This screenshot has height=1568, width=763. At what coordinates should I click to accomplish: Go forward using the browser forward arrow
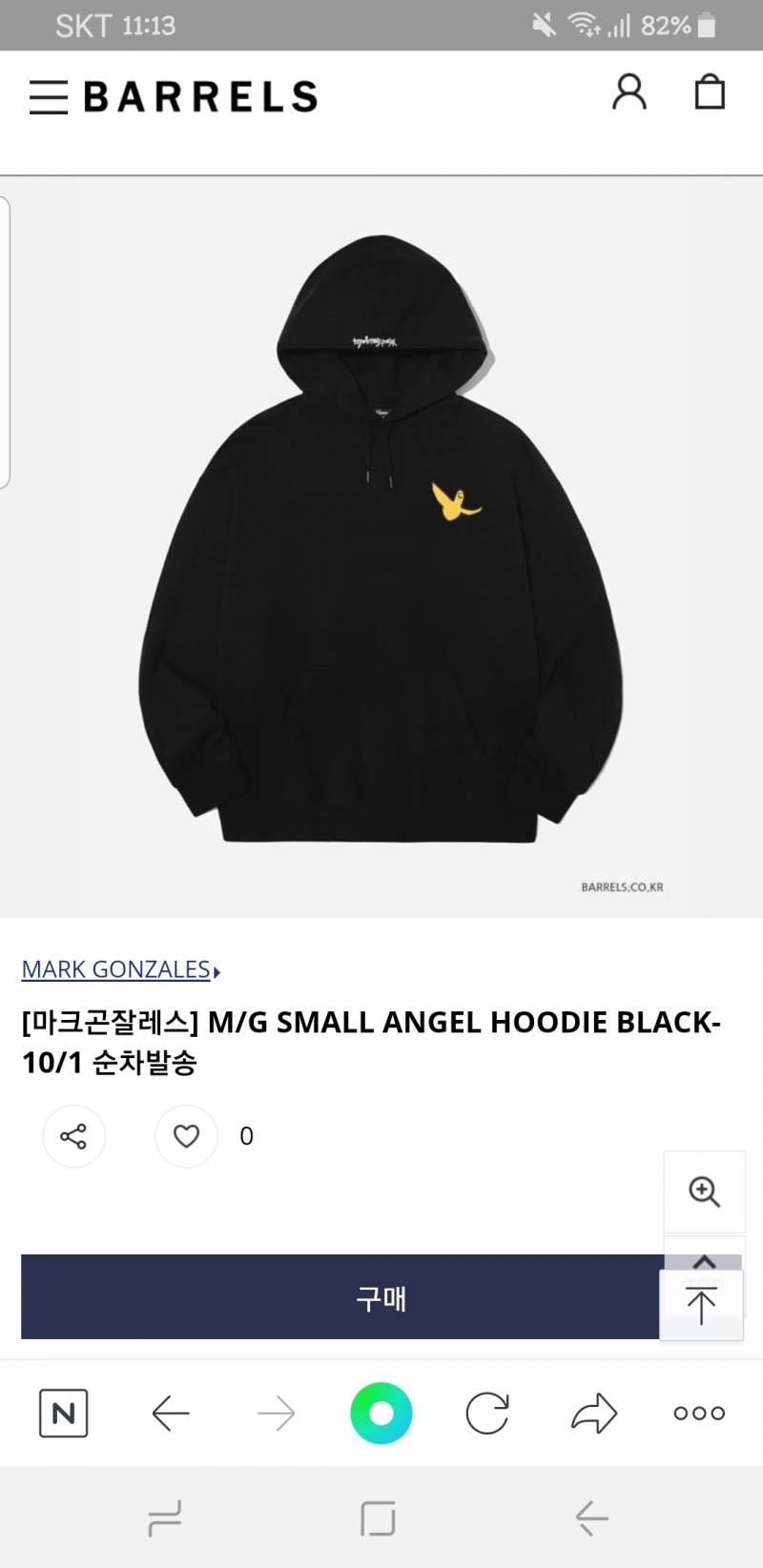(x=276, y=1414)
